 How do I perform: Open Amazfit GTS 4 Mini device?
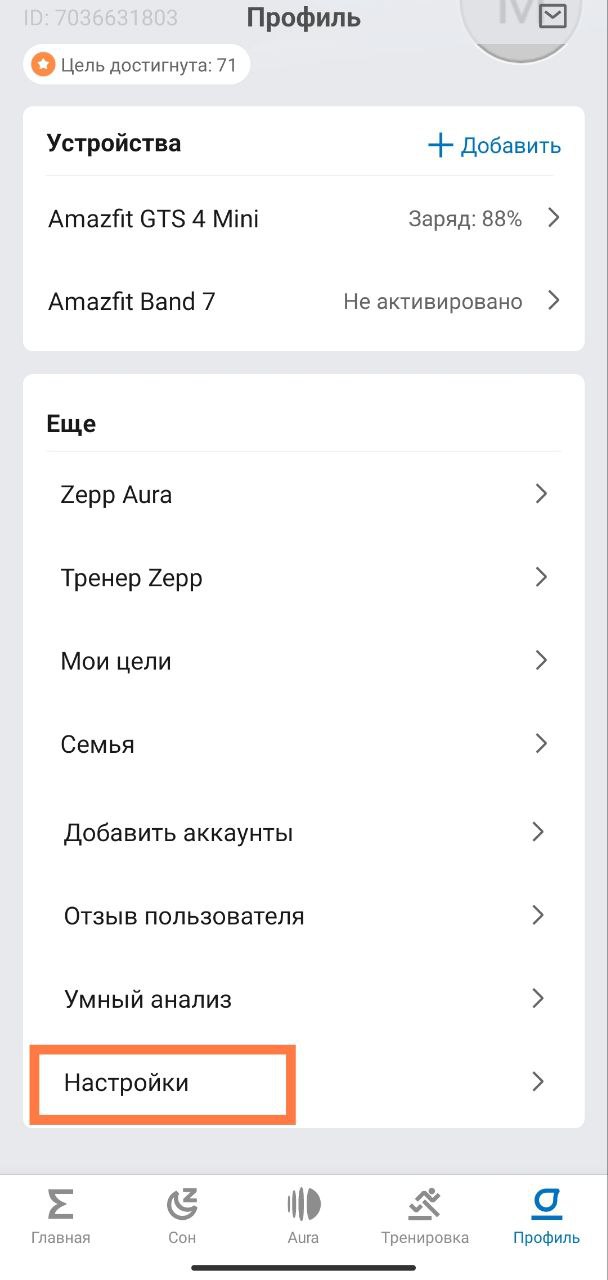(x=304, y=219)
